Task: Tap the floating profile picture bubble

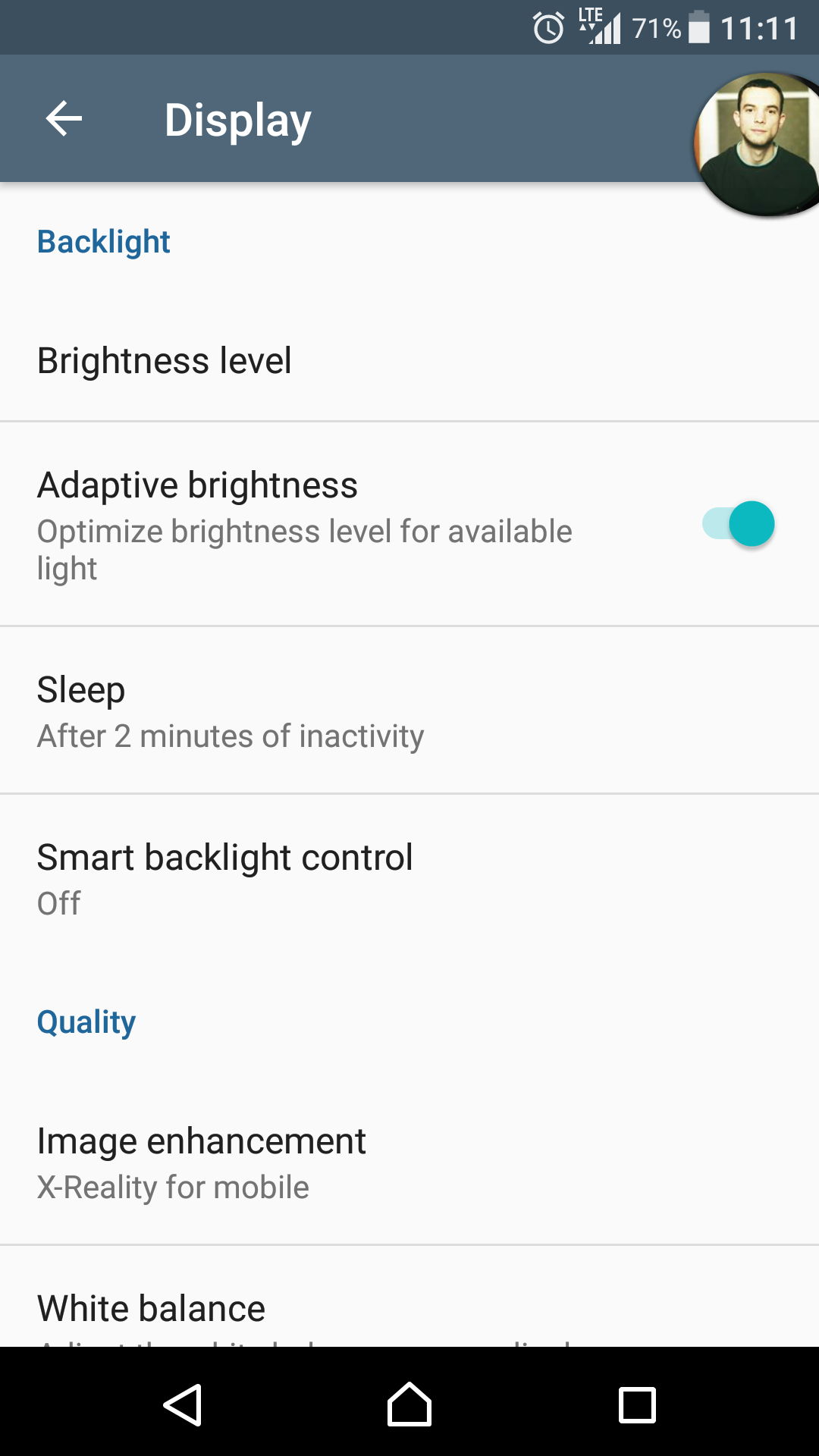Action: [758, 144]
